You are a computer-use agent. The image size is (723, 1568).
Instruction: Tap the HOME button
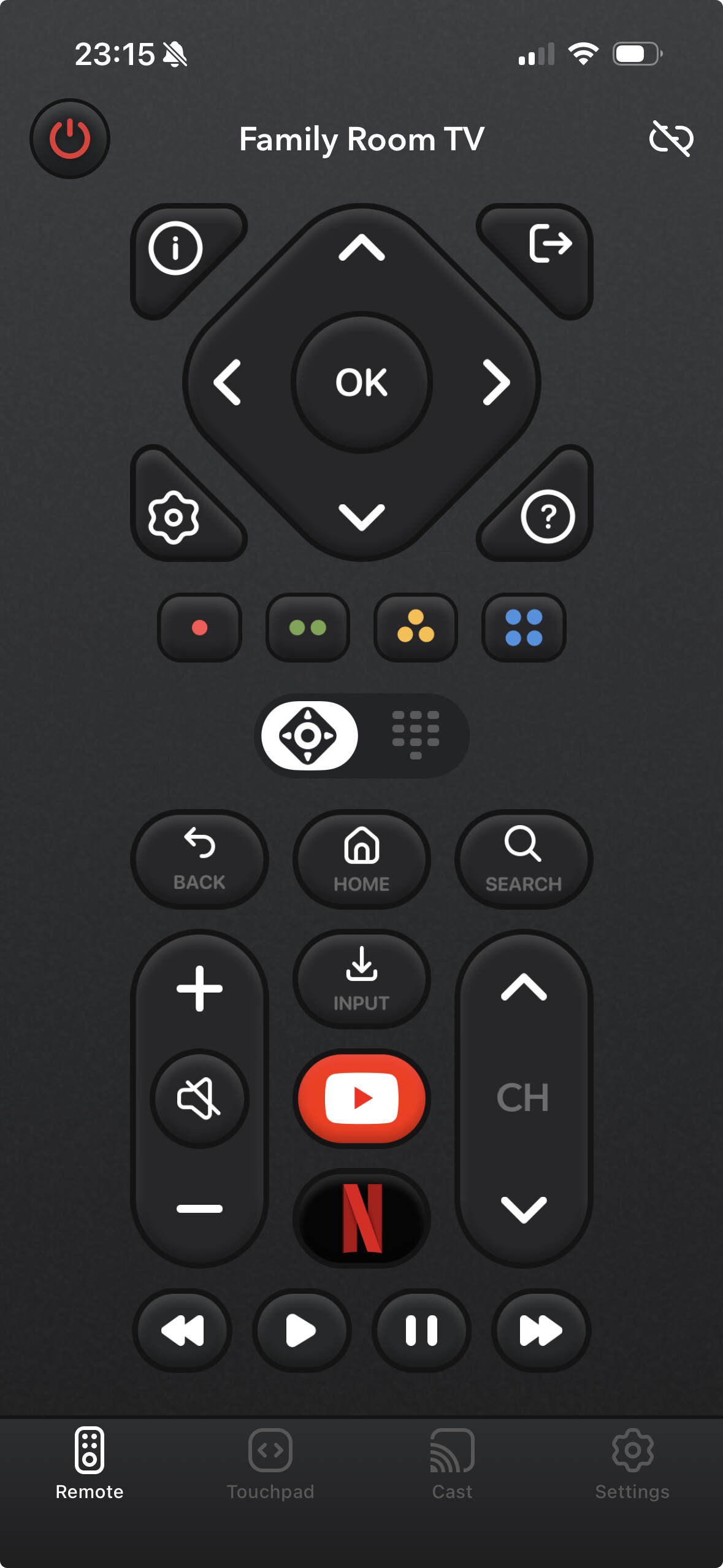point(362,859)
